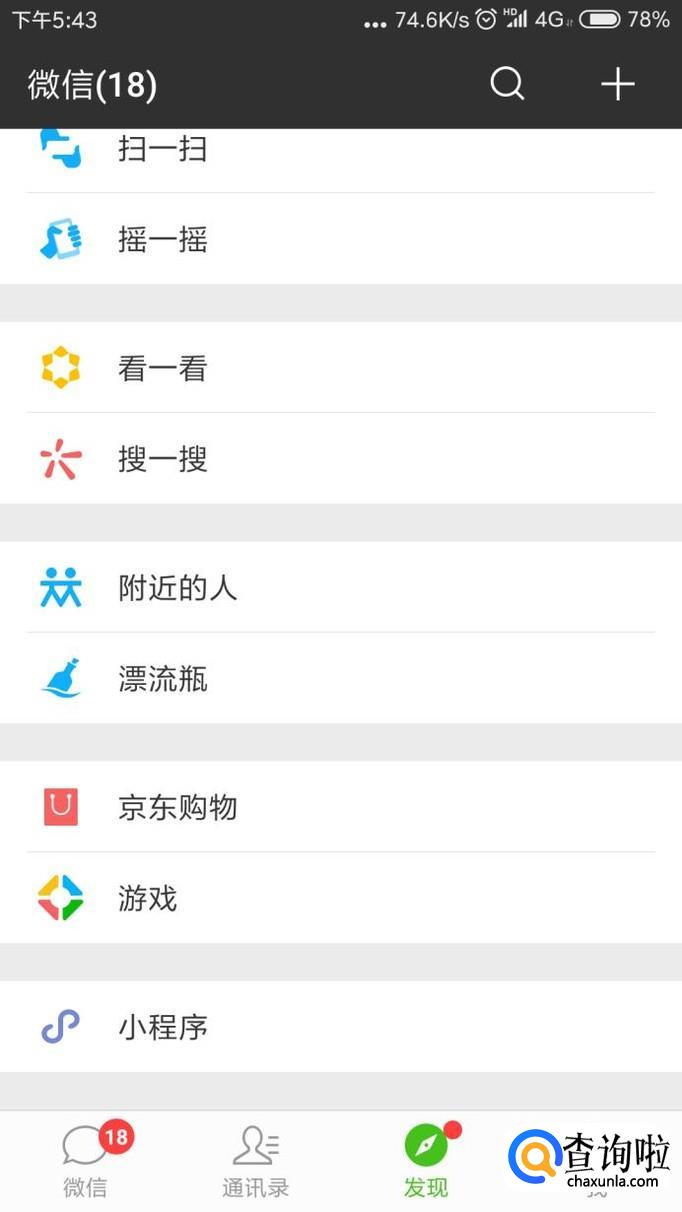
Task: Open 游戏 games
Action: (148, 898)
